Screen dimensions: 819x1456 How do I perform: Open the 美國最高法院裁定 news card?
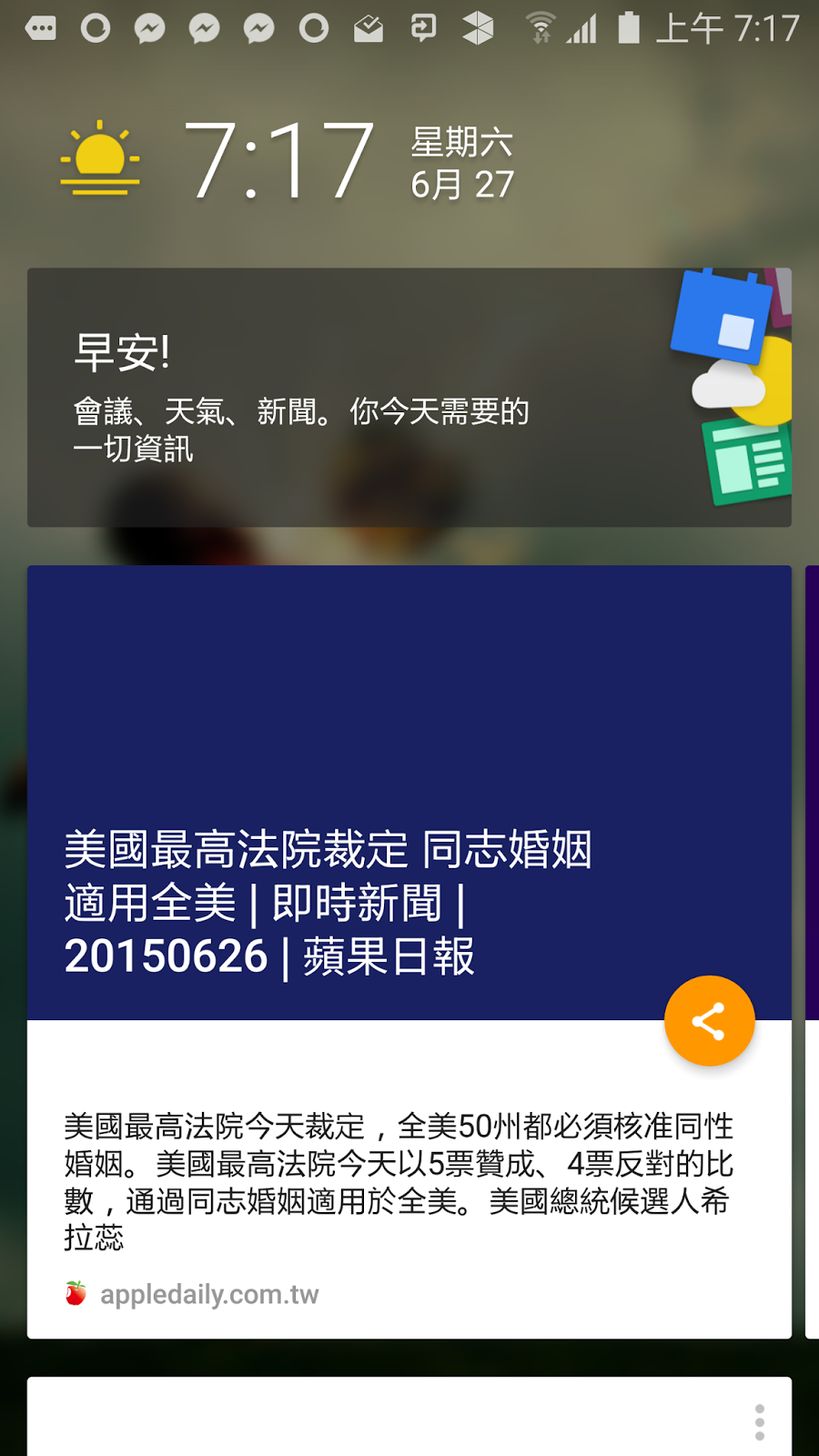point(328,901)
